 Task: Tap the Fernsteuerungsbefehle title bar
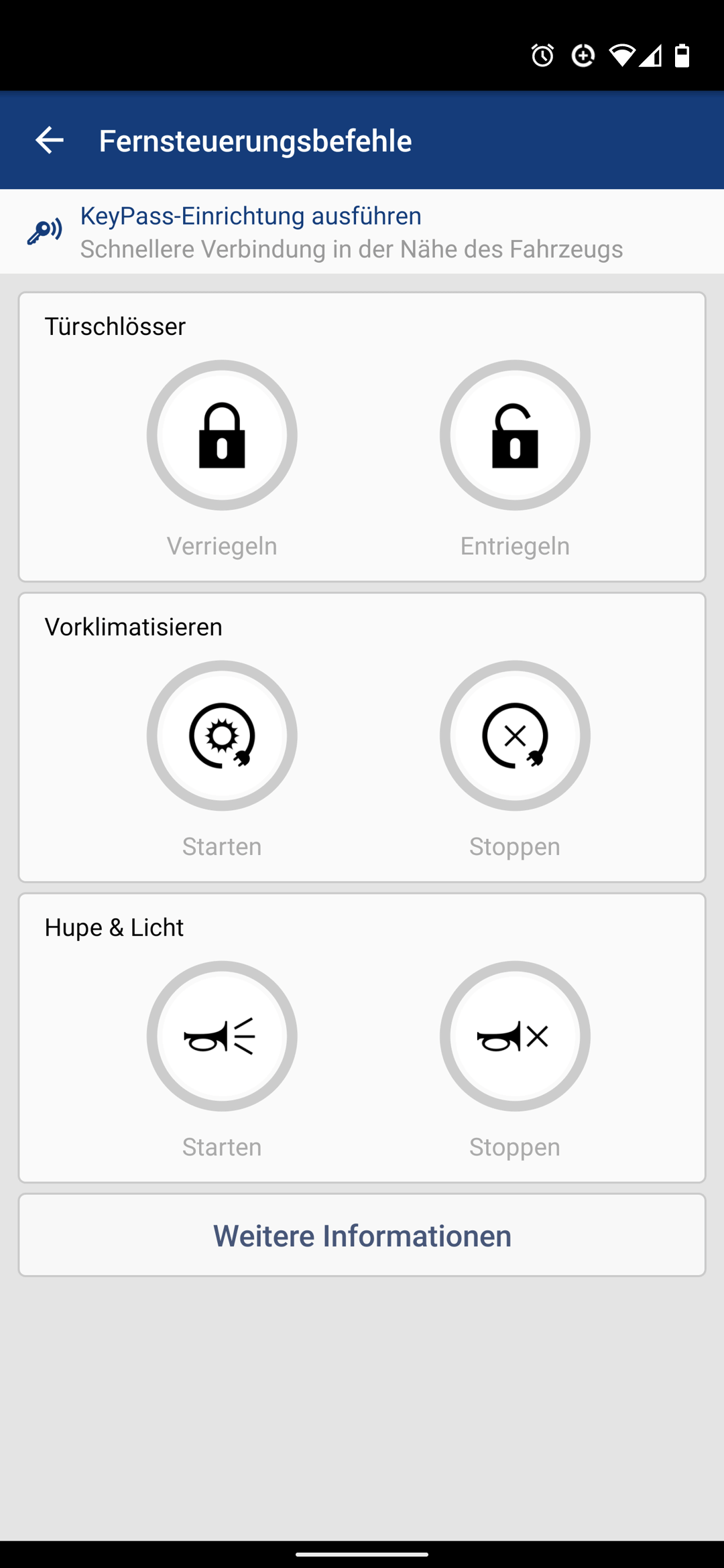pos(255,141)
